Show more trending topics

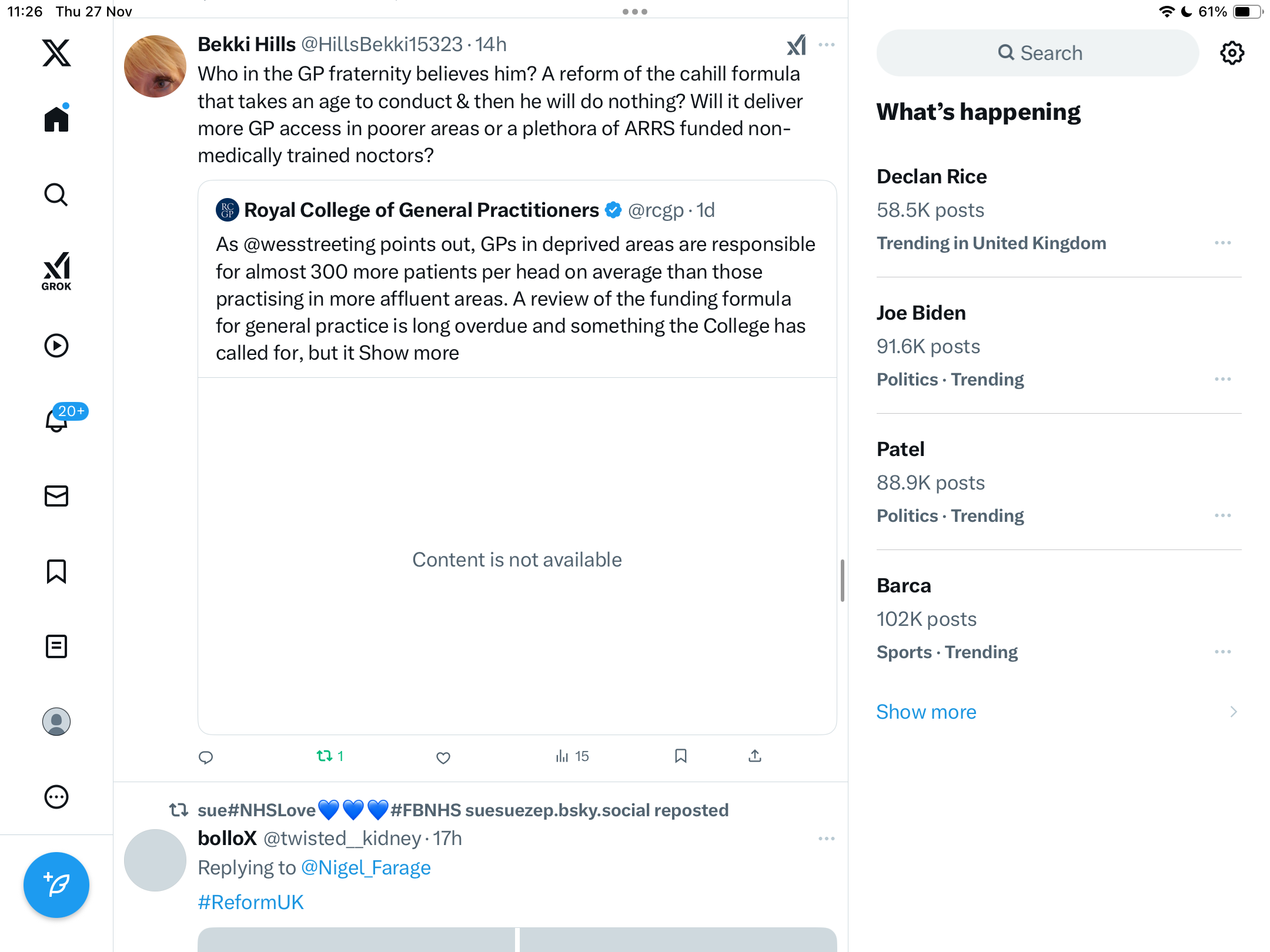tap(927, 712)
